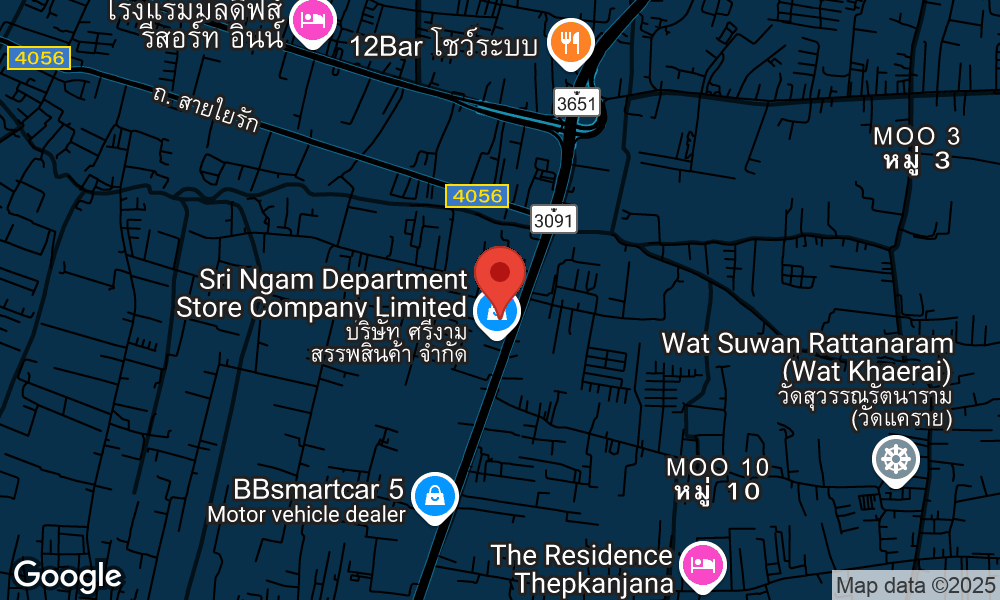The width and height of the screenshot is (1000, 600).
Task: Select the Wat Suwan Rattanaram temple marker
Action: pos(895,460)
